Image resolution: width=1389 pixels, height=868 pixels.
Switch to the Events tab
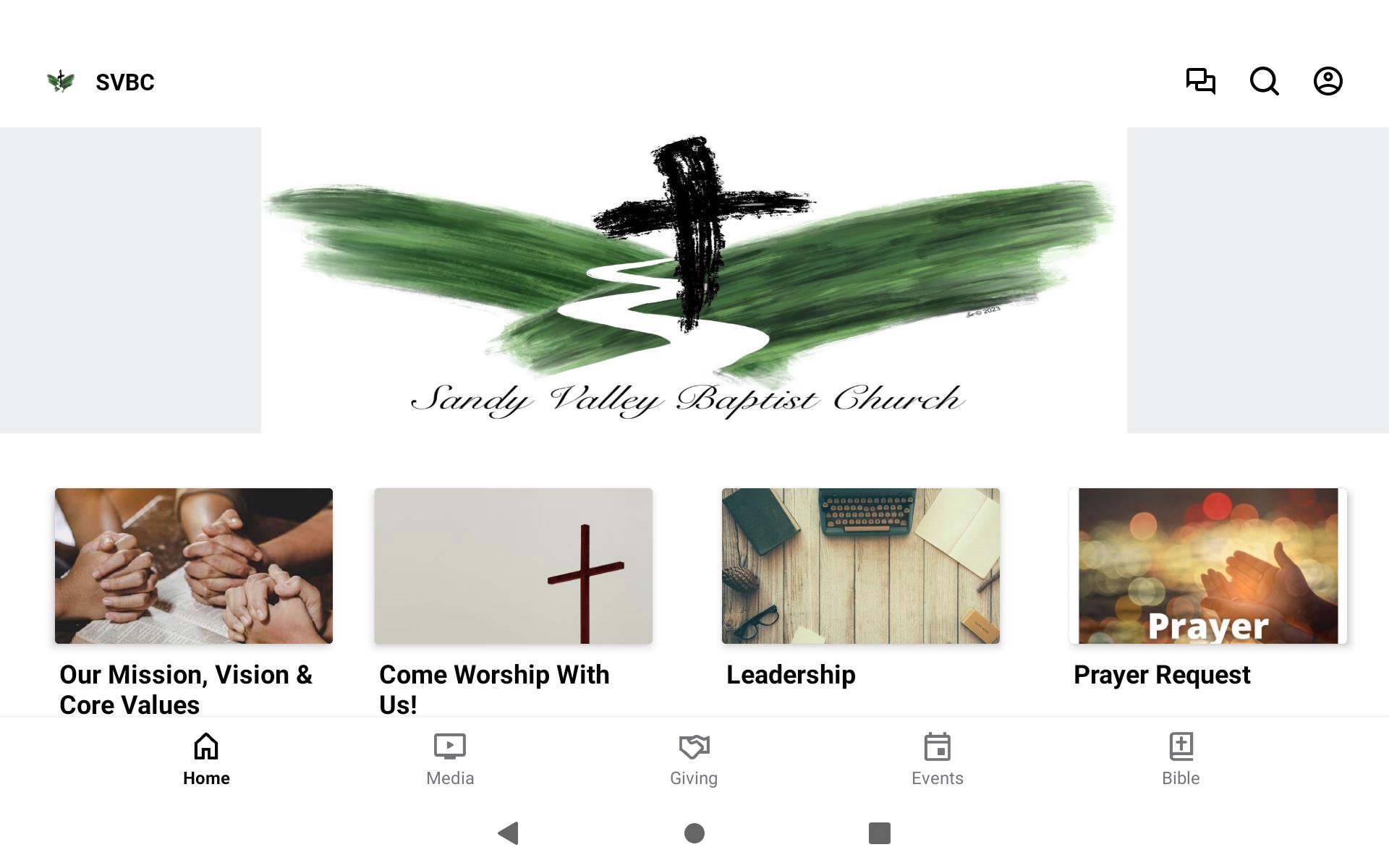[937, 759]
